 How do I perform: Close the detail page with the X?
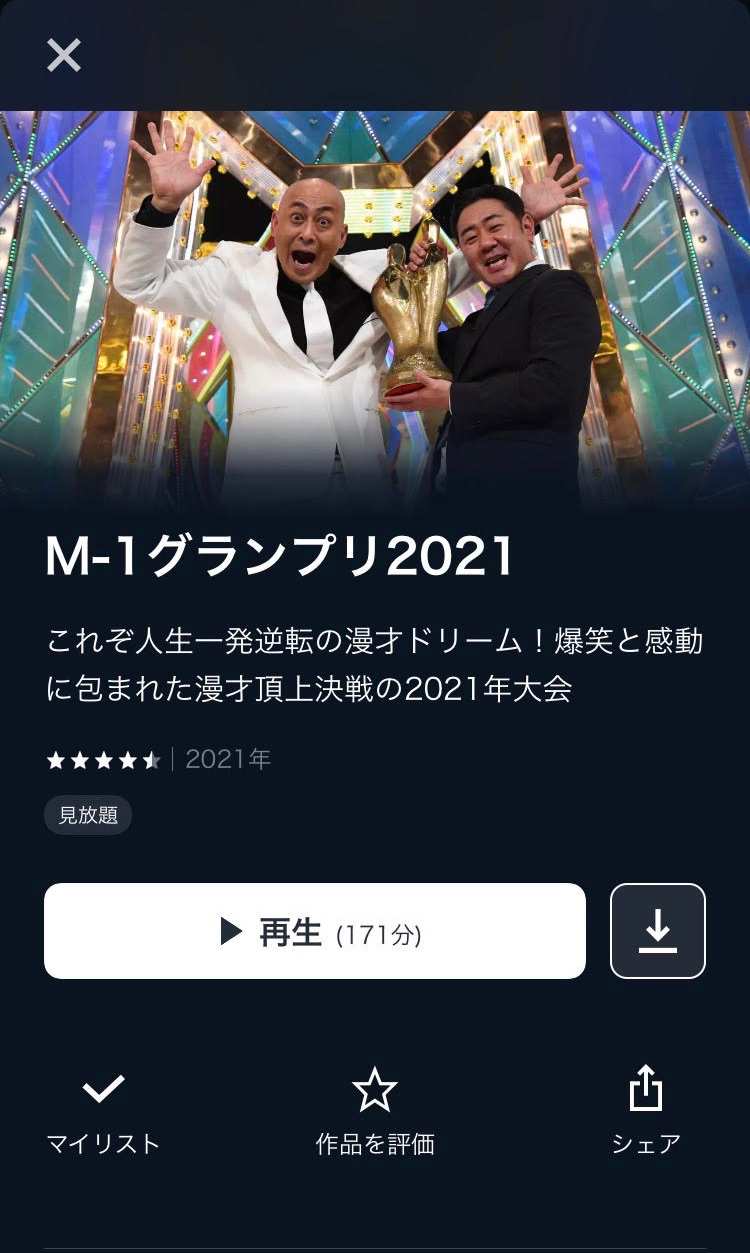click(63, 55)
